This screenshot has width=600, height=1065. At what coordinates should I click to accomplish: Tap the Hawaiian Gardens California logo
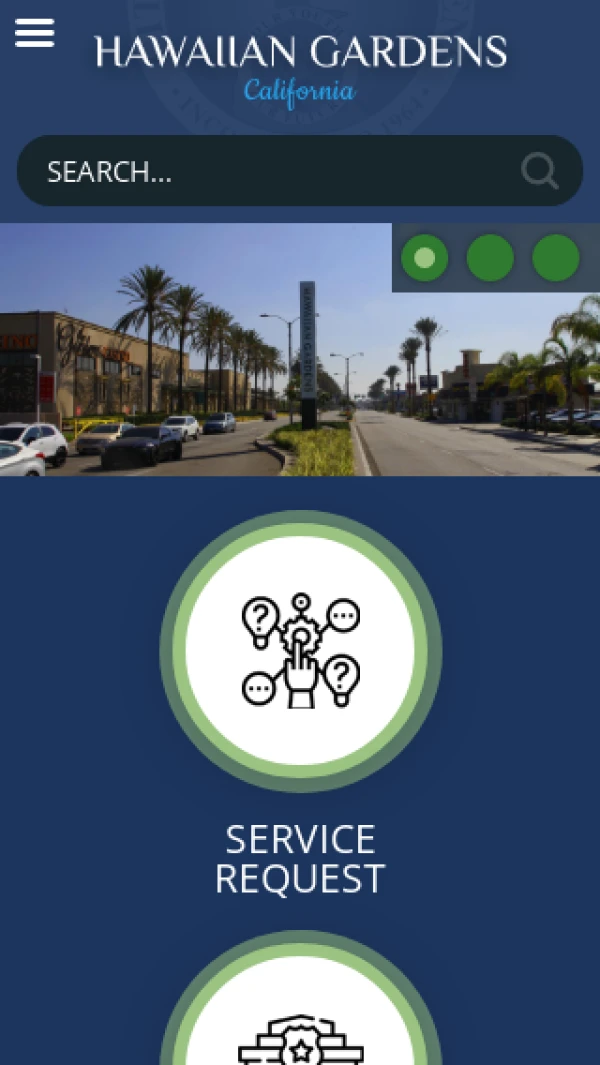[300, 66]
